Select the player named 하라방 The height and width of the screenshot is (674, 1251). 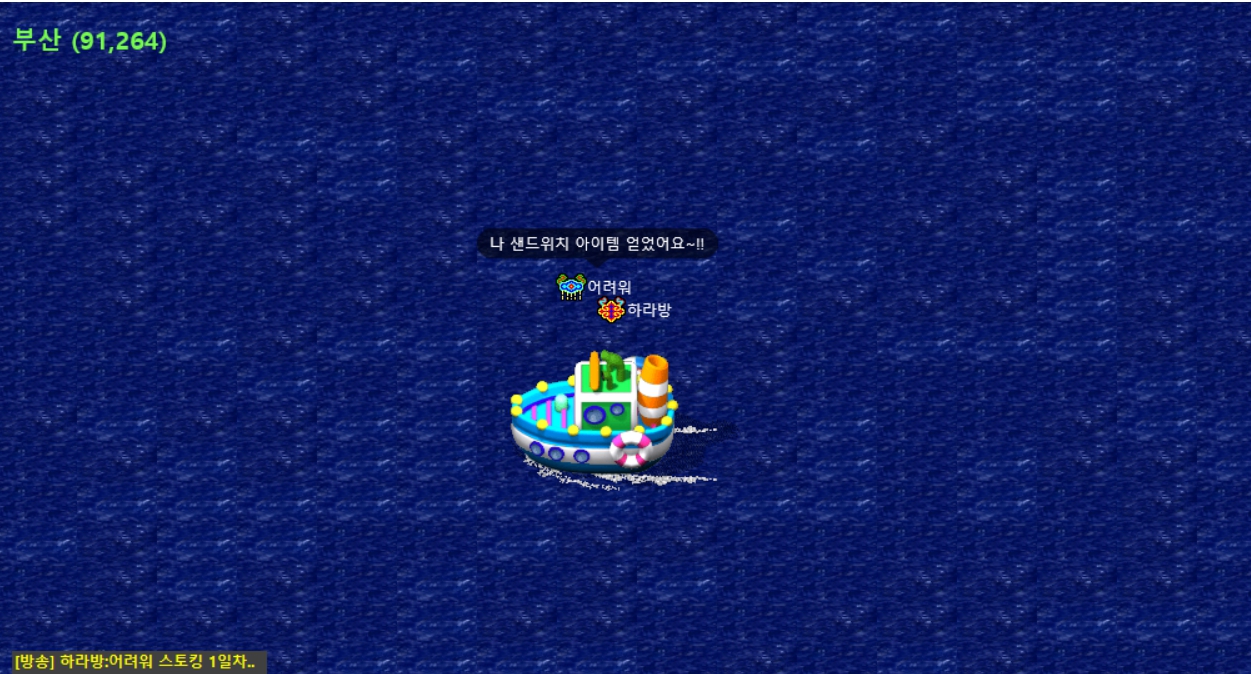pyautogui.click(x=636, y=311)
